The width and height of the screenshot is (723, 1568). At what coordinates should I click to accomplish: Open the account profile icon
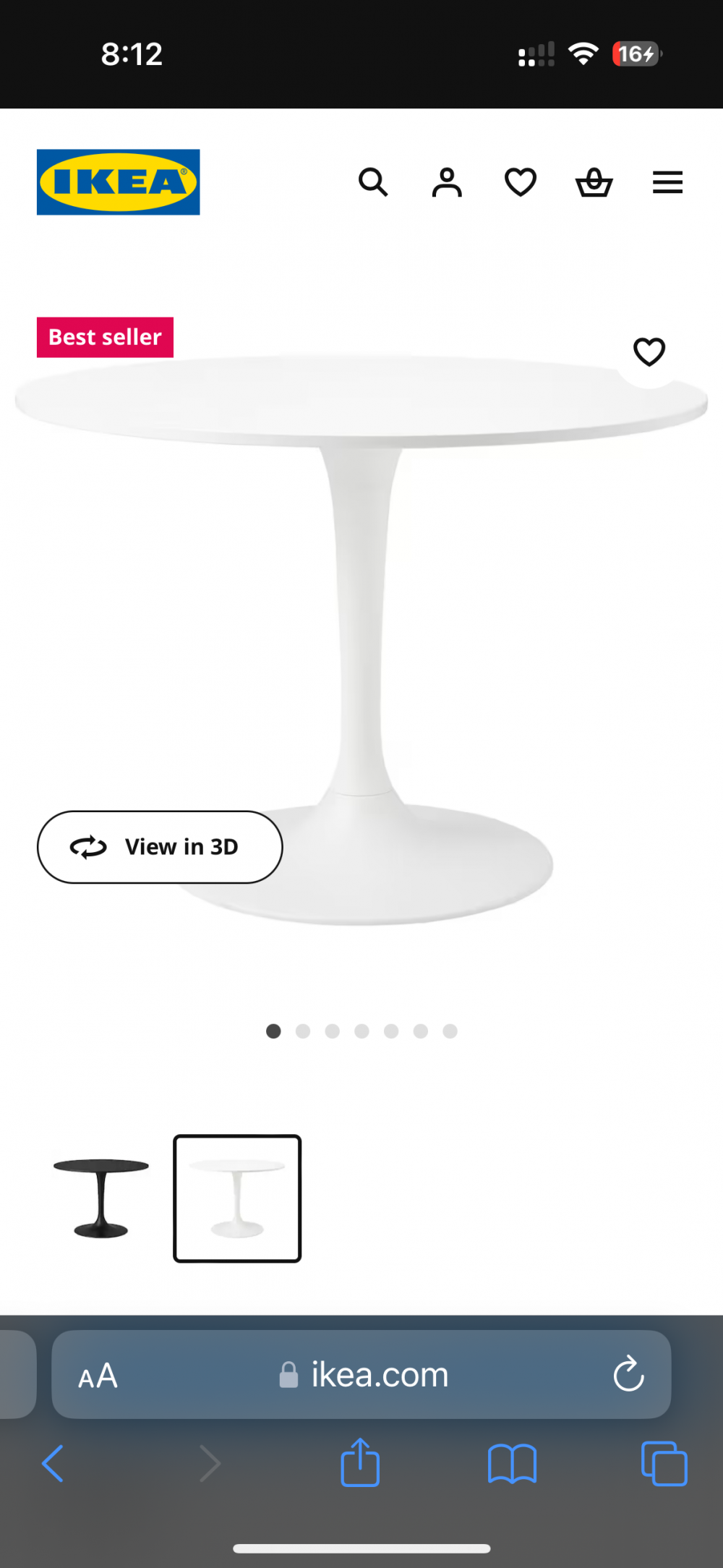[x=447, y=182]
